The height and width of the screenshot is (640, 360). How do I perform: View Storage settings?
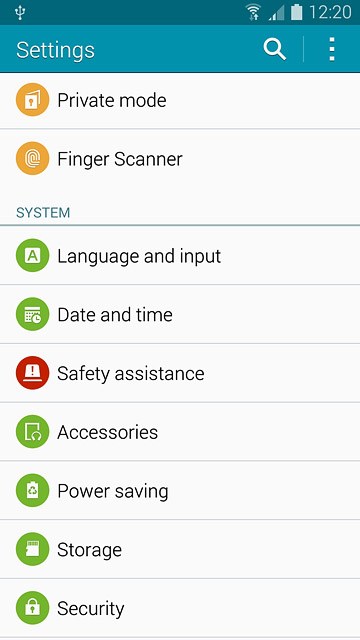[x=180, y=549]
